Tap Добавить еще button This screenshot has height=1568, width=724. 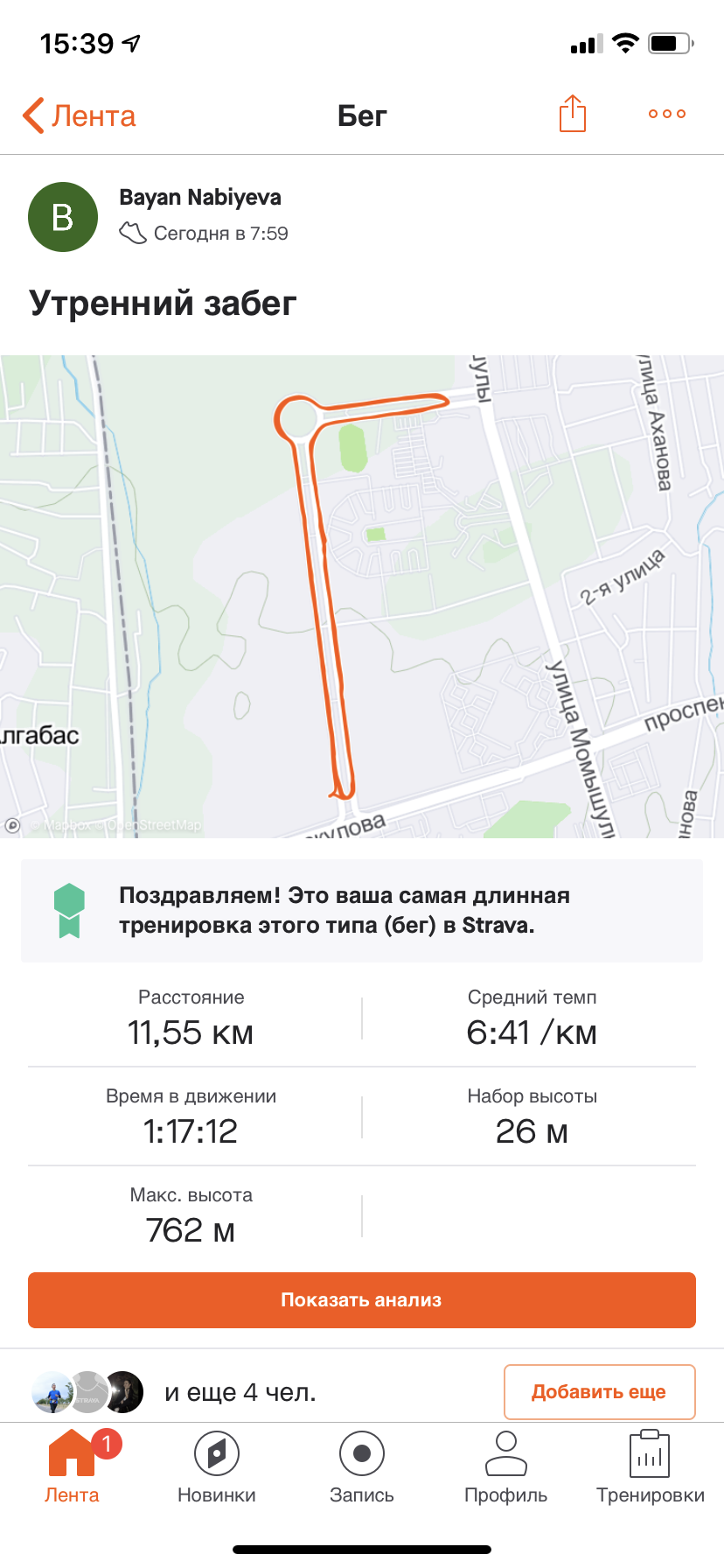[x=599, y=1391]
